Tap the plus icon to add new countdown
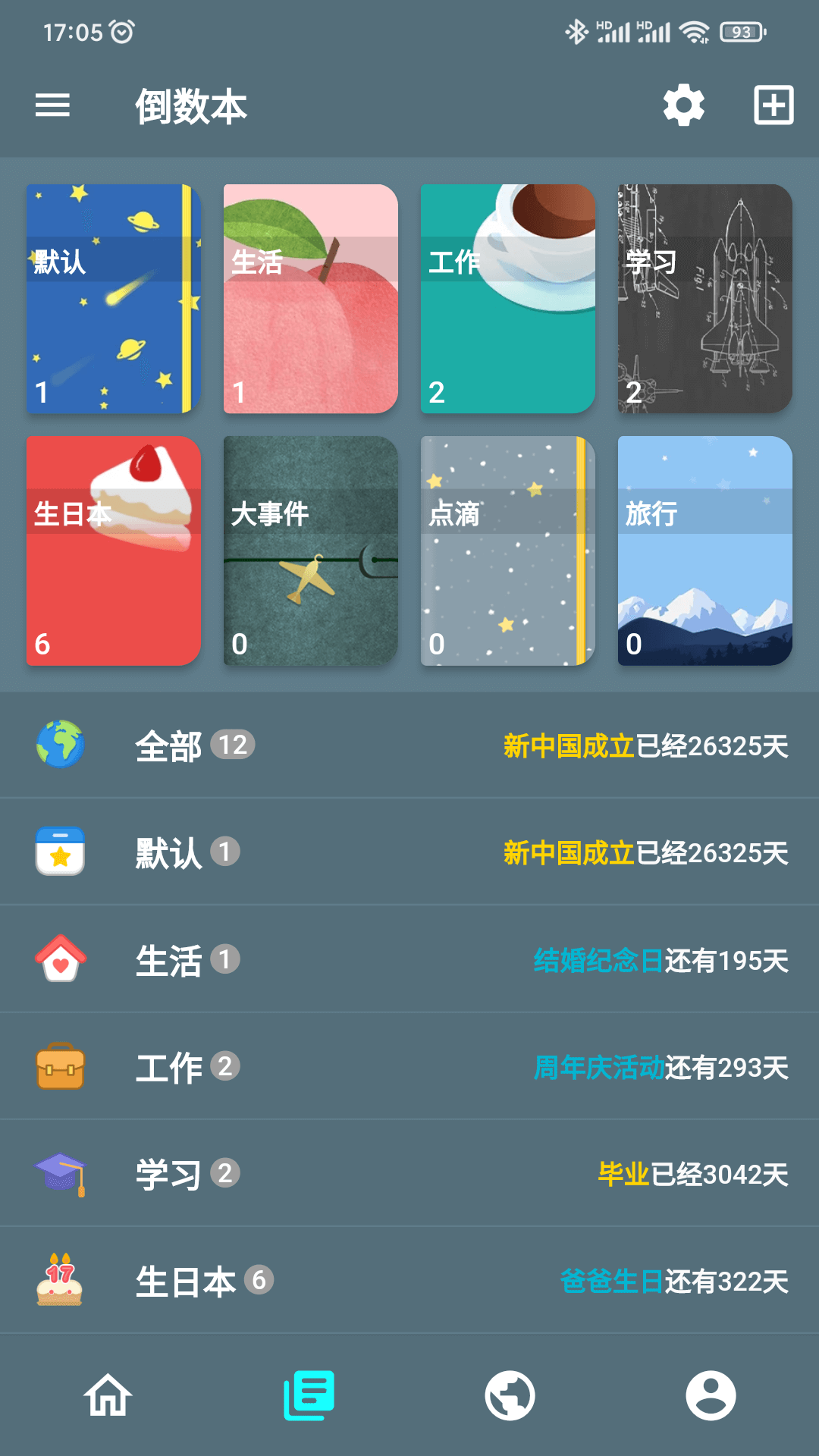The image size is (819, 1456). [772, 107]
